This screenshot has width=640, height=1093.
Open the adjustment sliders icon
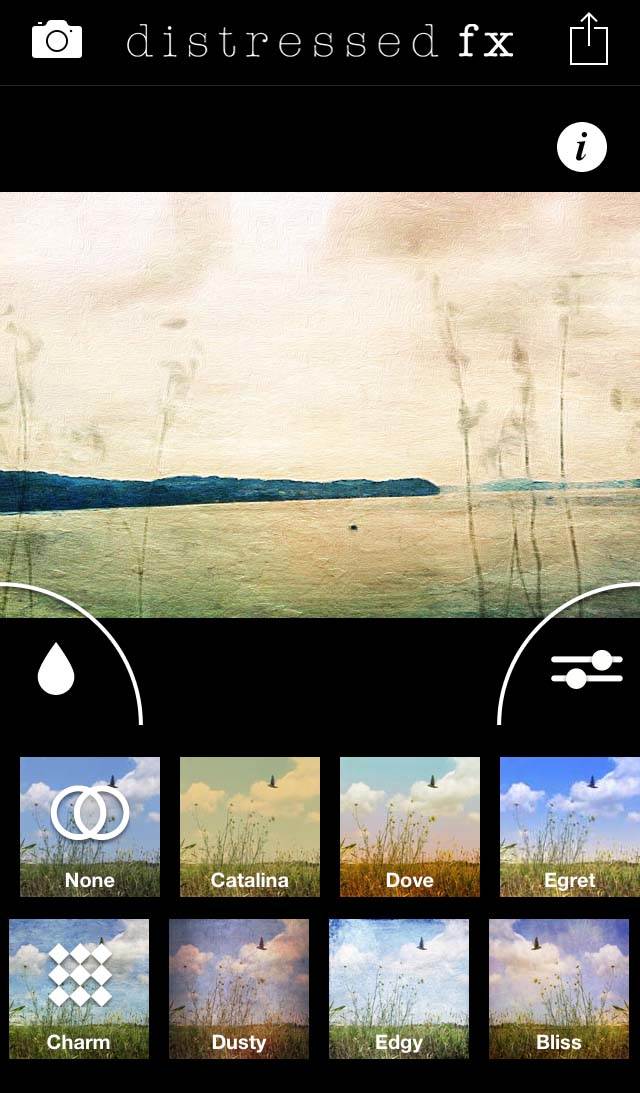586,669
